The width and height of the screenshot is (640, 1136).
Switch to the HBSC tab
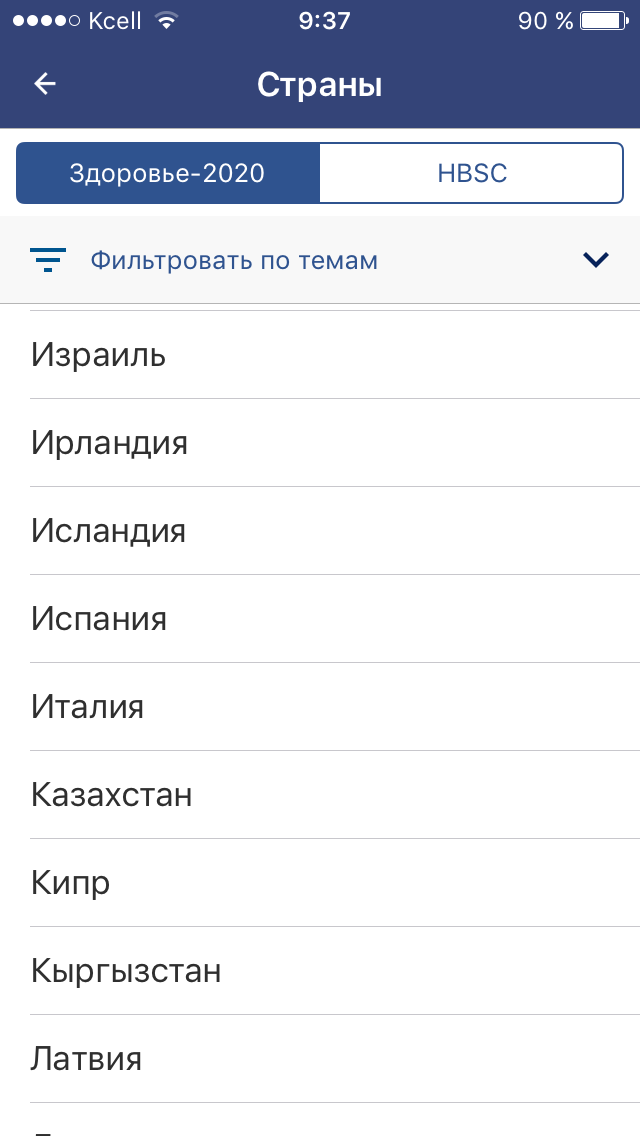point(472,173)
